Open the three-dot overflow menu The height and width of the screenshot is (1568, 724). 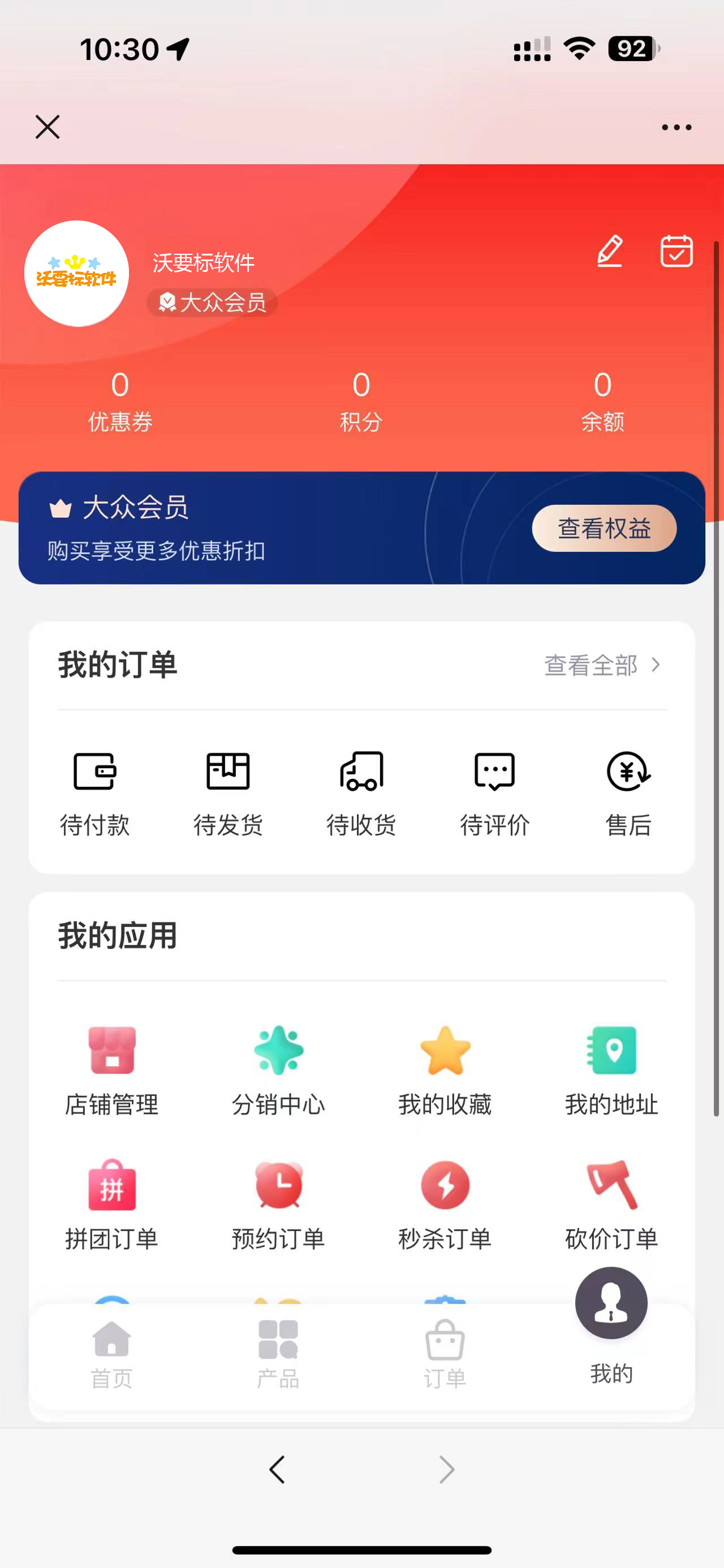(676, 127)
